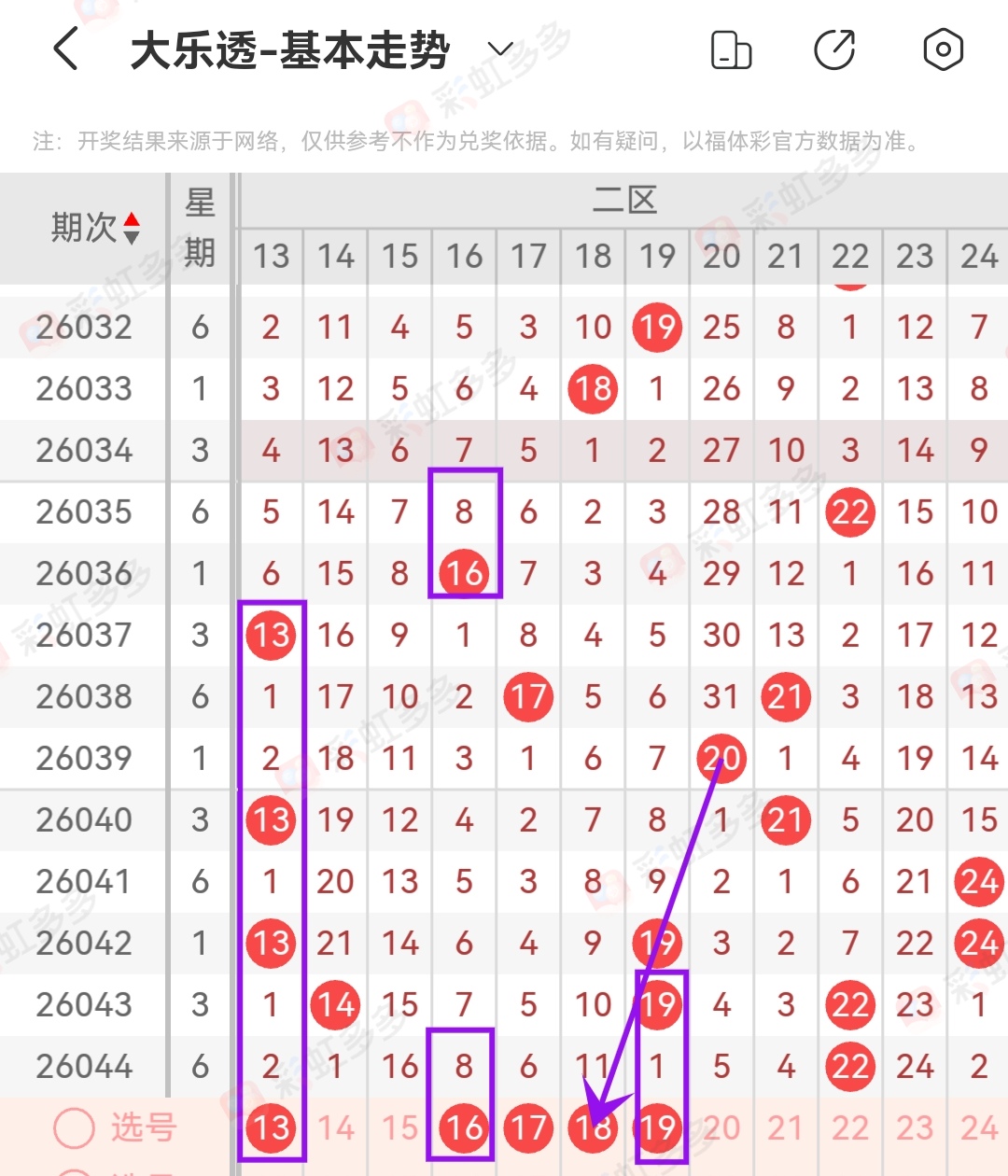This screenshot has height=1176, width=1008.
Task: Select number 16 in the selection row
Action: tap(464, 1127)
